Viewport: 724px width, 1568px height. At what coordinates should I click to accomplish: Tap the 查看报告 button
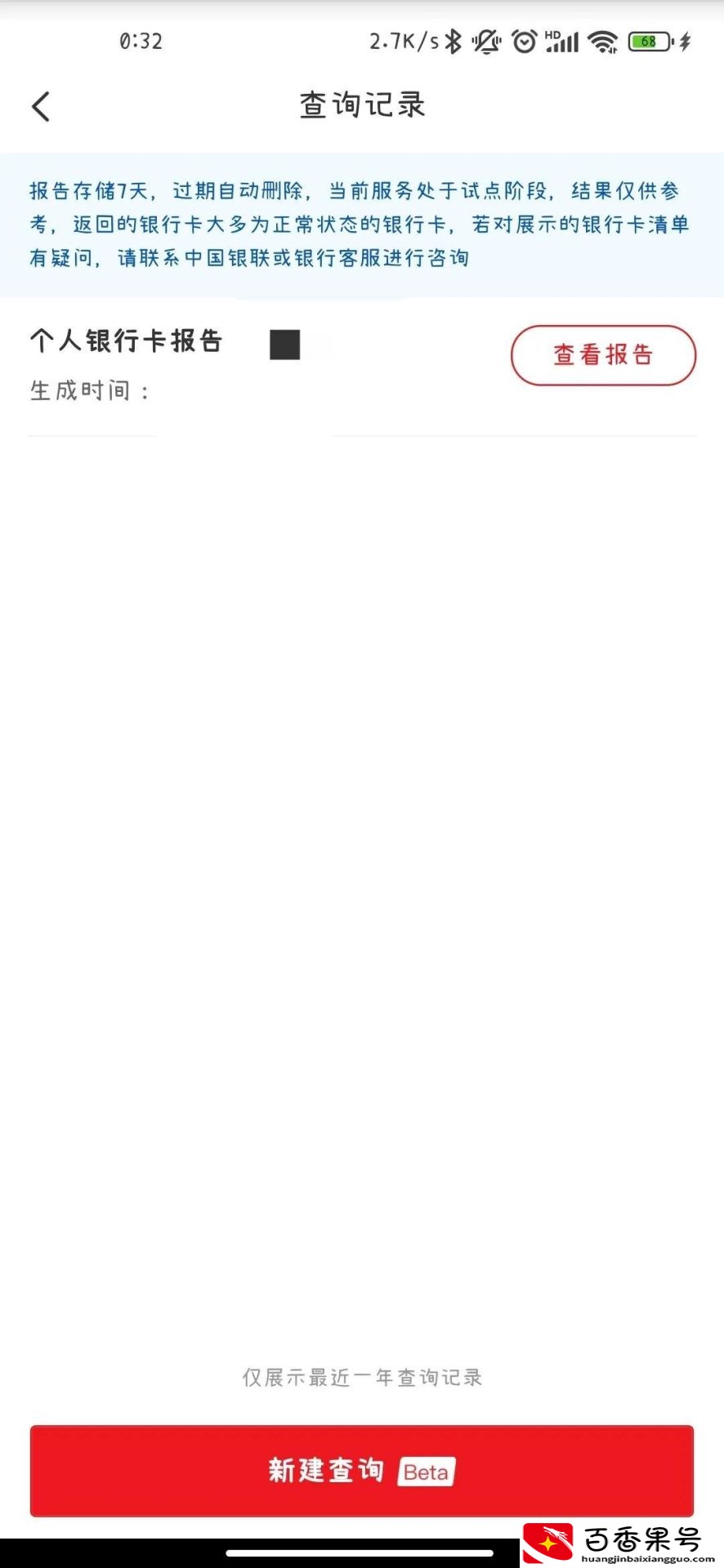603,355
